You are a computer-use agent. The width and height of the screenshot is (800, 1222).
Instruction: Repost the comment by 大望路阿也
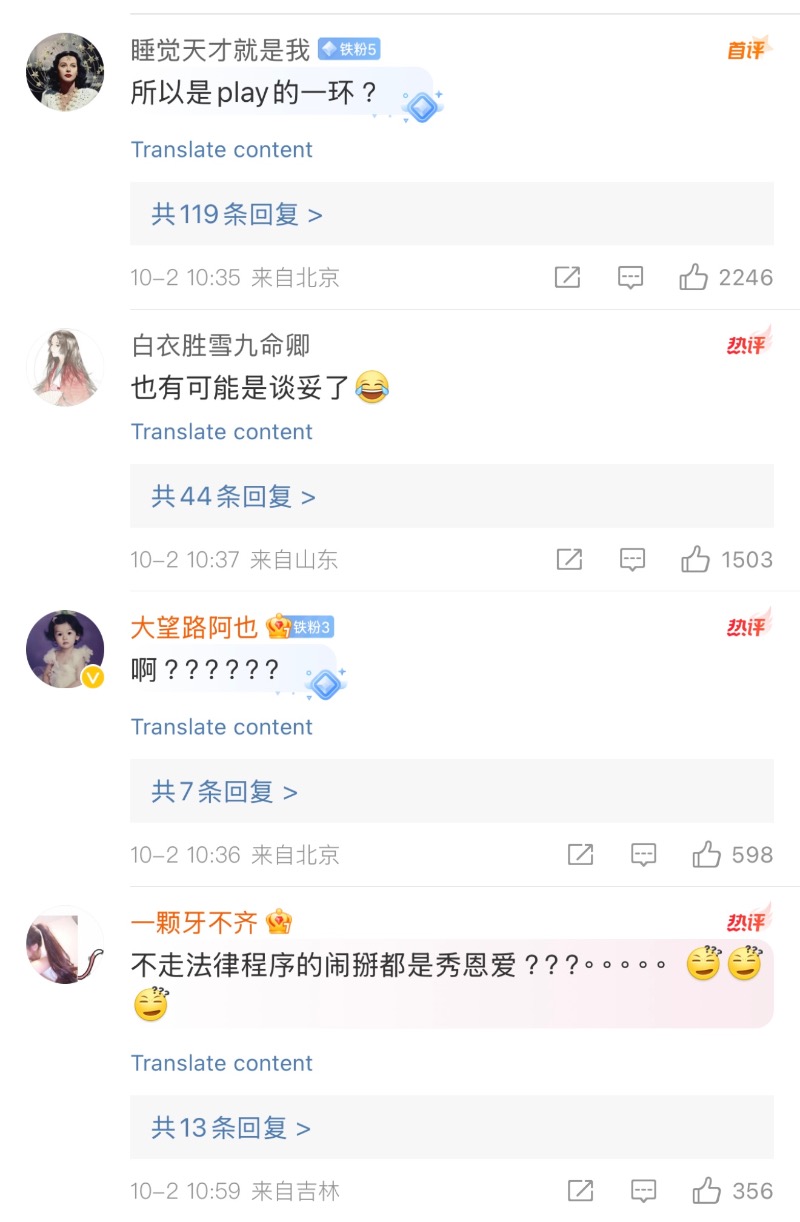click(x=580, y=854)
